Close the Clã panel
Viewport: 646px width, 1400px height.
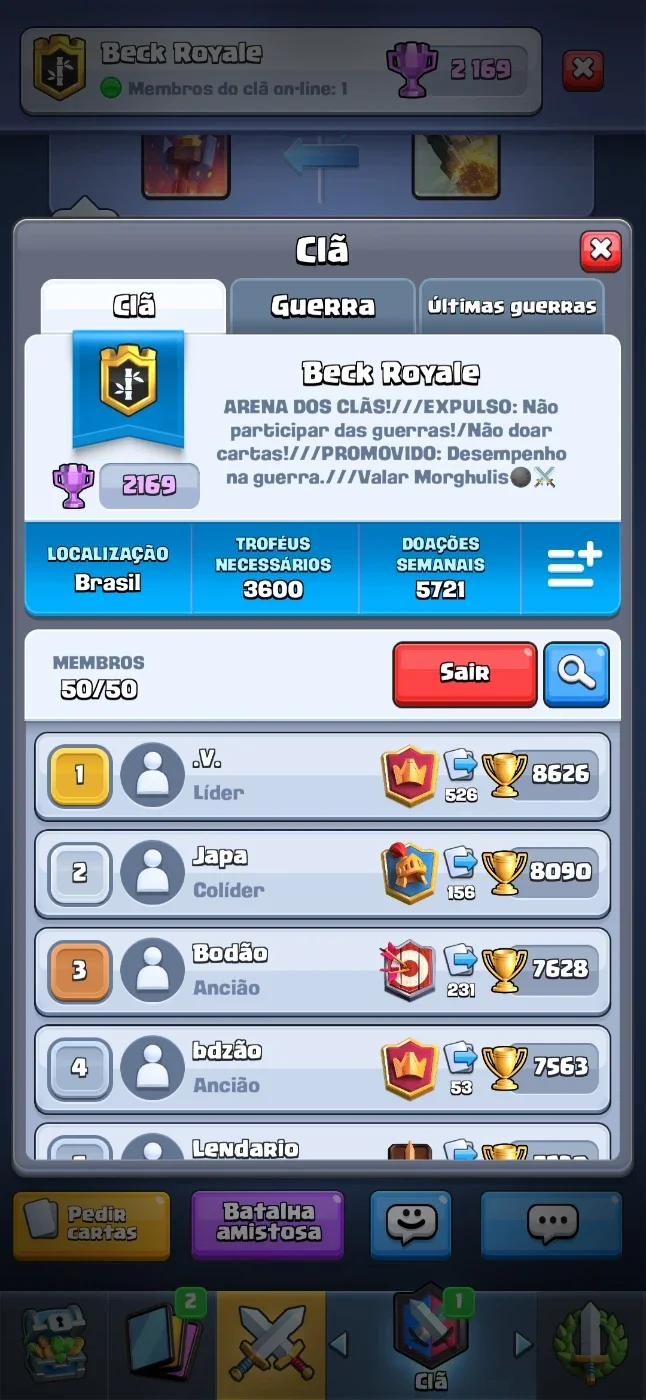(x=600, y=250)
